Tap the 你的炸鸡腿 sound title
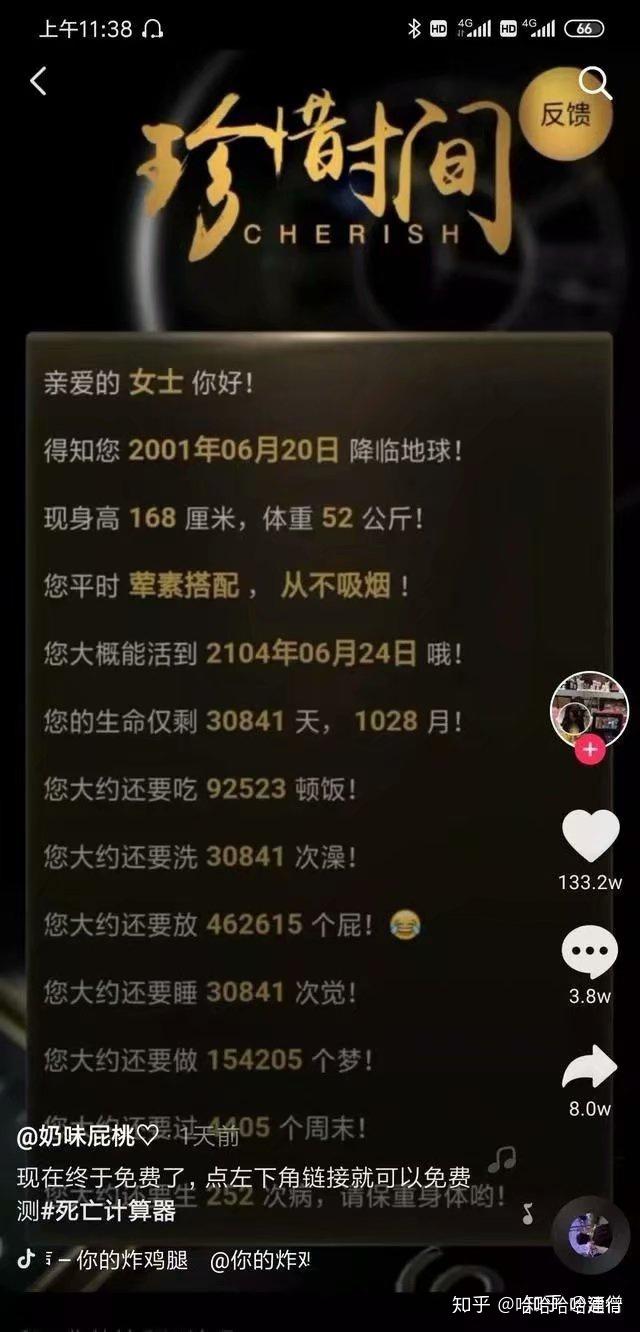Screen dimensions: 640x1332 [x=132, y=1260]
